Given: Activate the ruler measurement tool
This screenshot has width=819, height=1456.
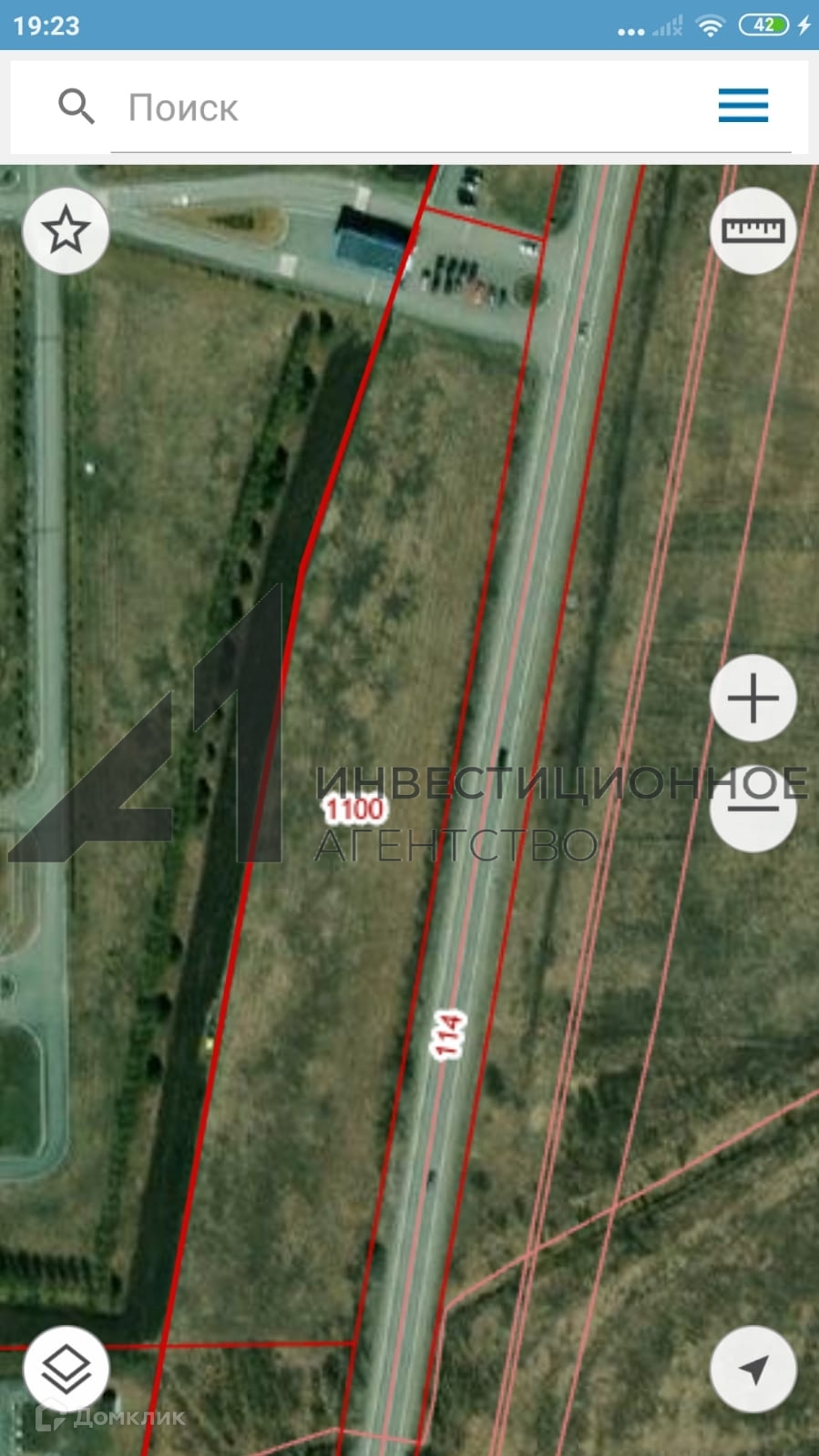Looking at the screenshot, I should (x=752, y=230).
